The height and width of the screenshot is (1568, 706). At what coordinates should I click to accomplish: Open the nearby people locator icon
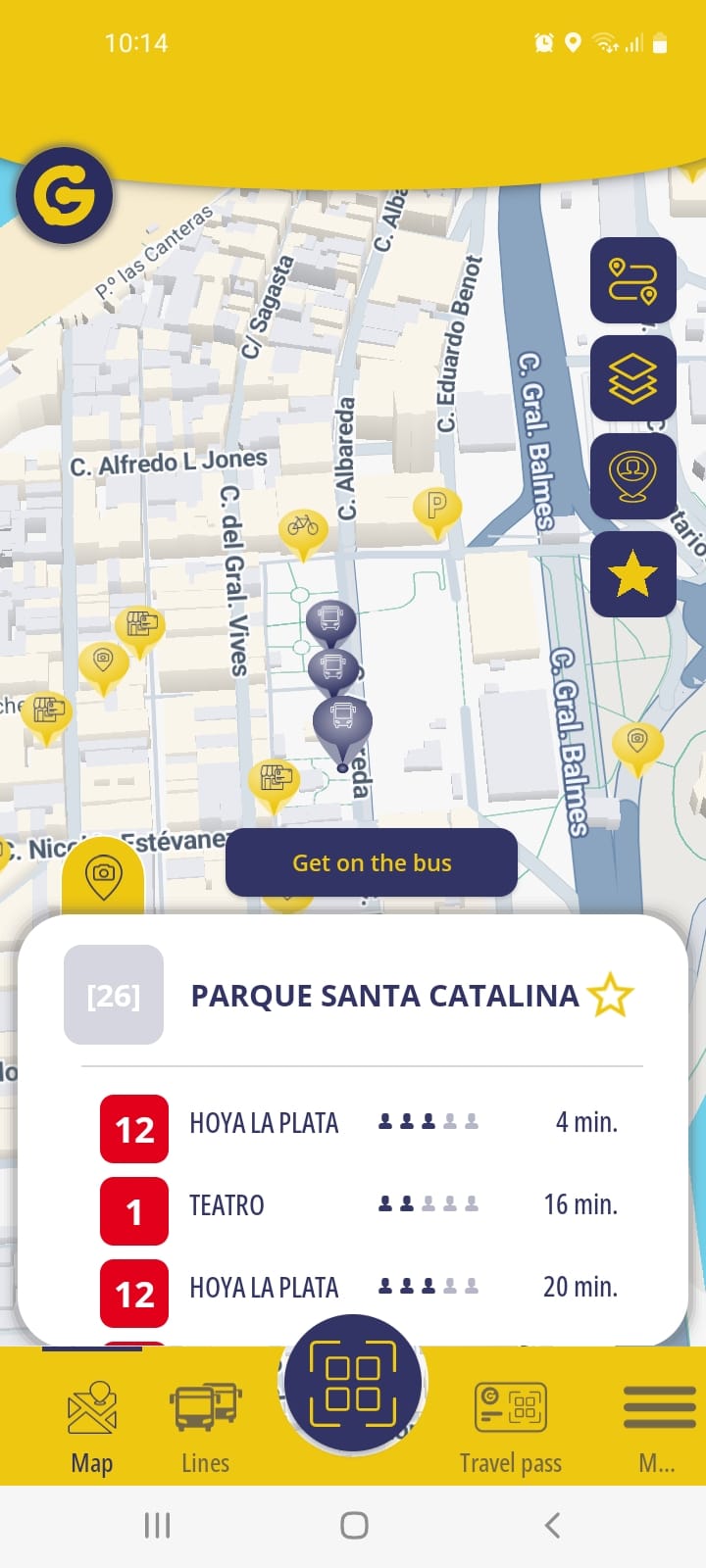pyautogui.click(x=633, y=478)
